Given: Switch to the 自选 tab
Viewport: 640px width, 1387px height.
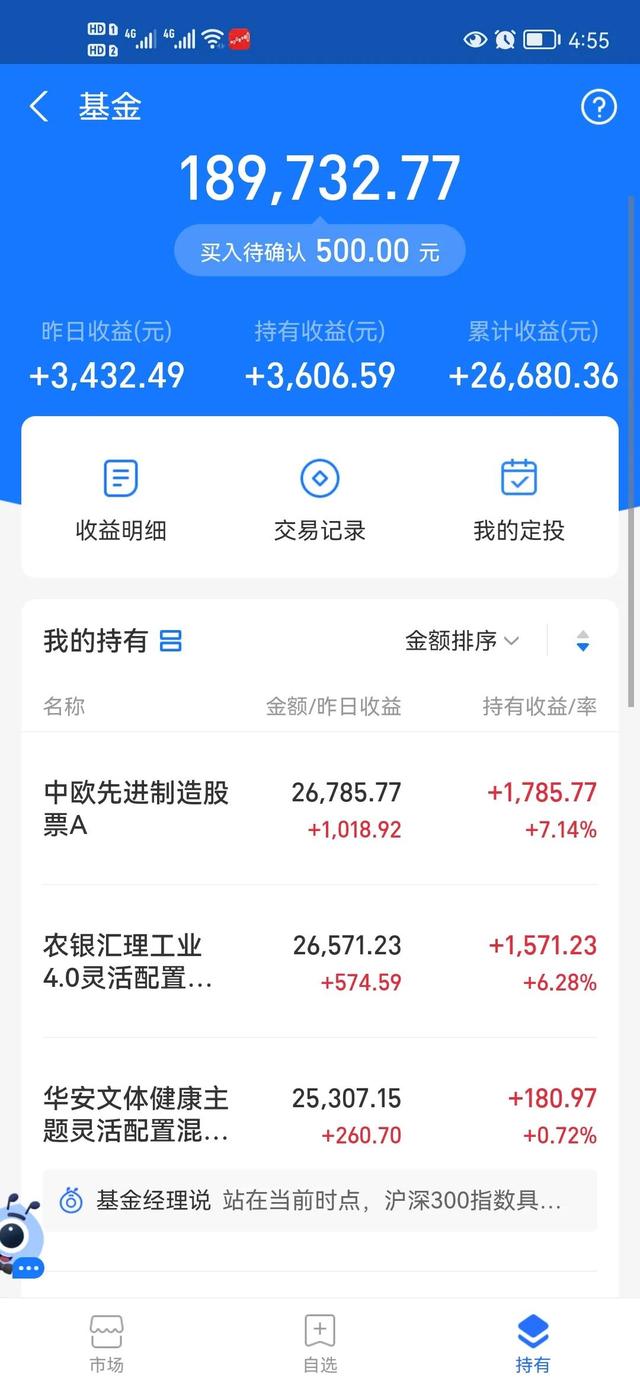Looking at the screenshot, I should pos(320,1343).
